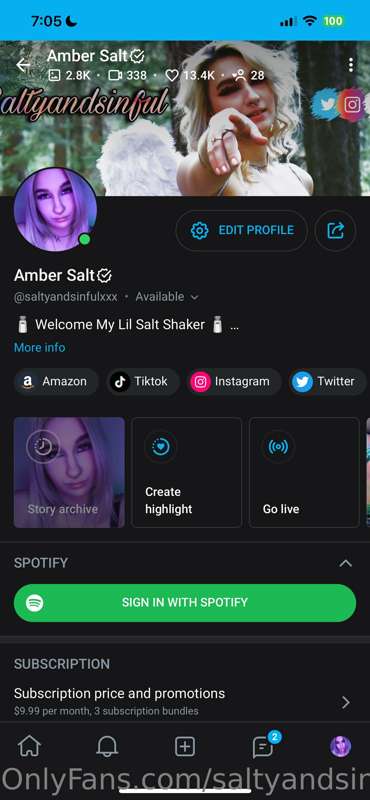Share the profile via share icon
Viewport: 370px width, 800px height.
(335, 231)
